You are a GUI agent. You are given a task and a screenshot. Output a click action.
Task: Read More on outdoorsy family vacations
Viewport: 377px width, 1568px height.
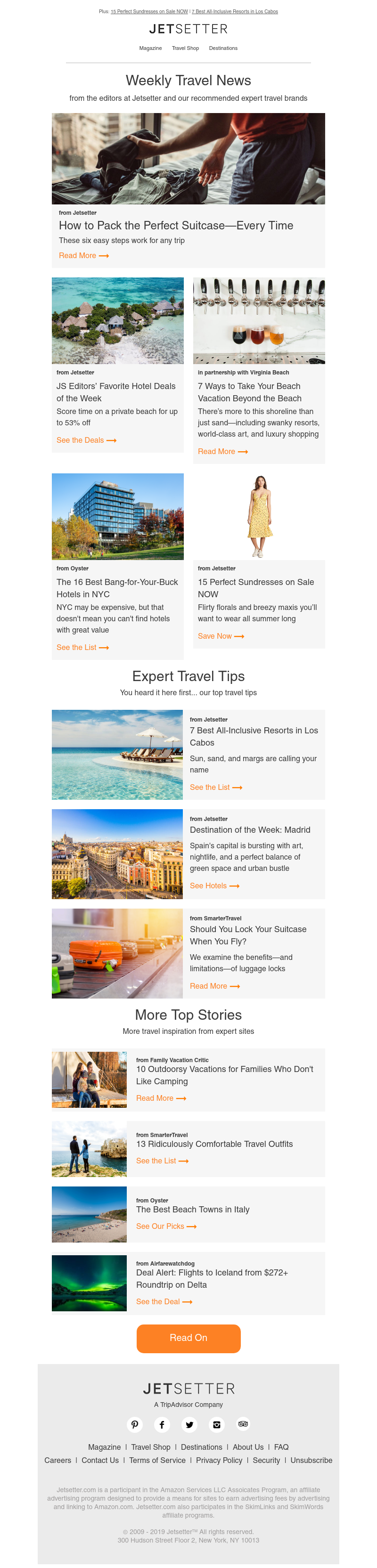[x=161, y=1098]
